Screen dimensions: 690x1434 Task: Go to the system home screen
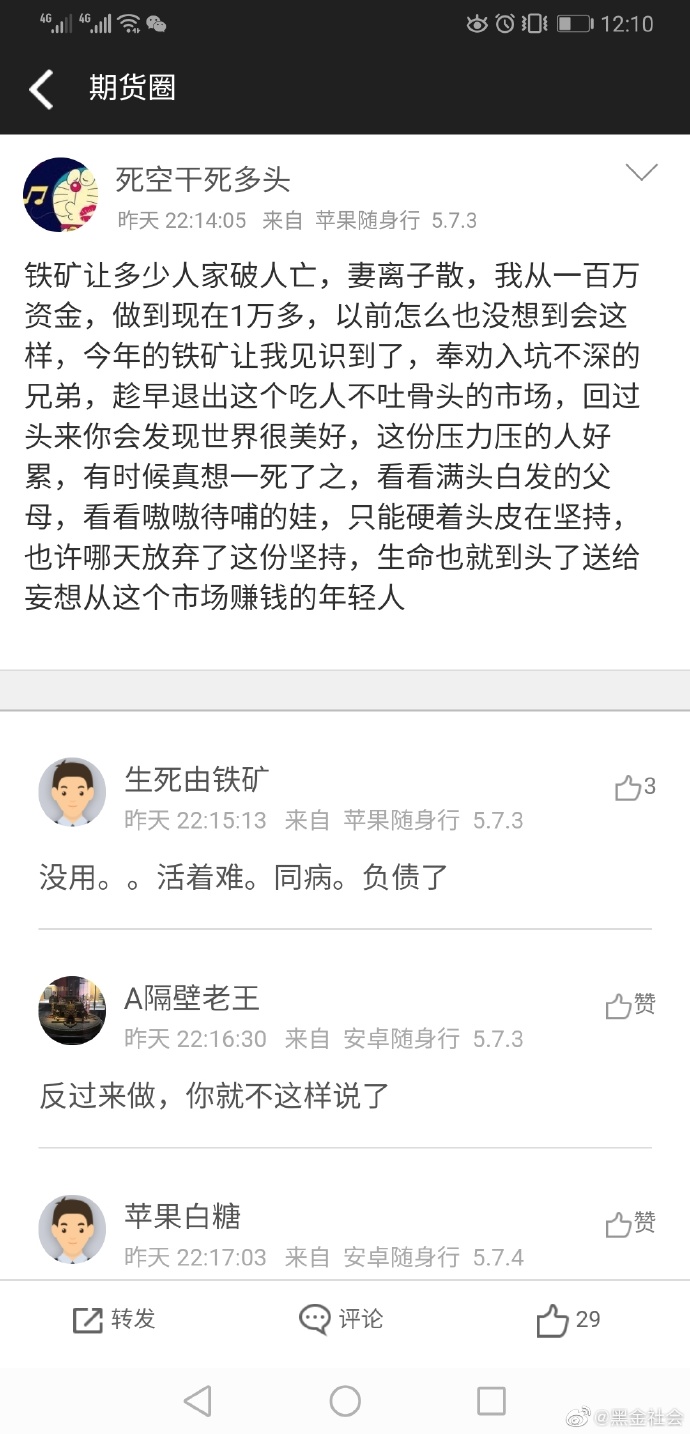[x=345, y=1401]
